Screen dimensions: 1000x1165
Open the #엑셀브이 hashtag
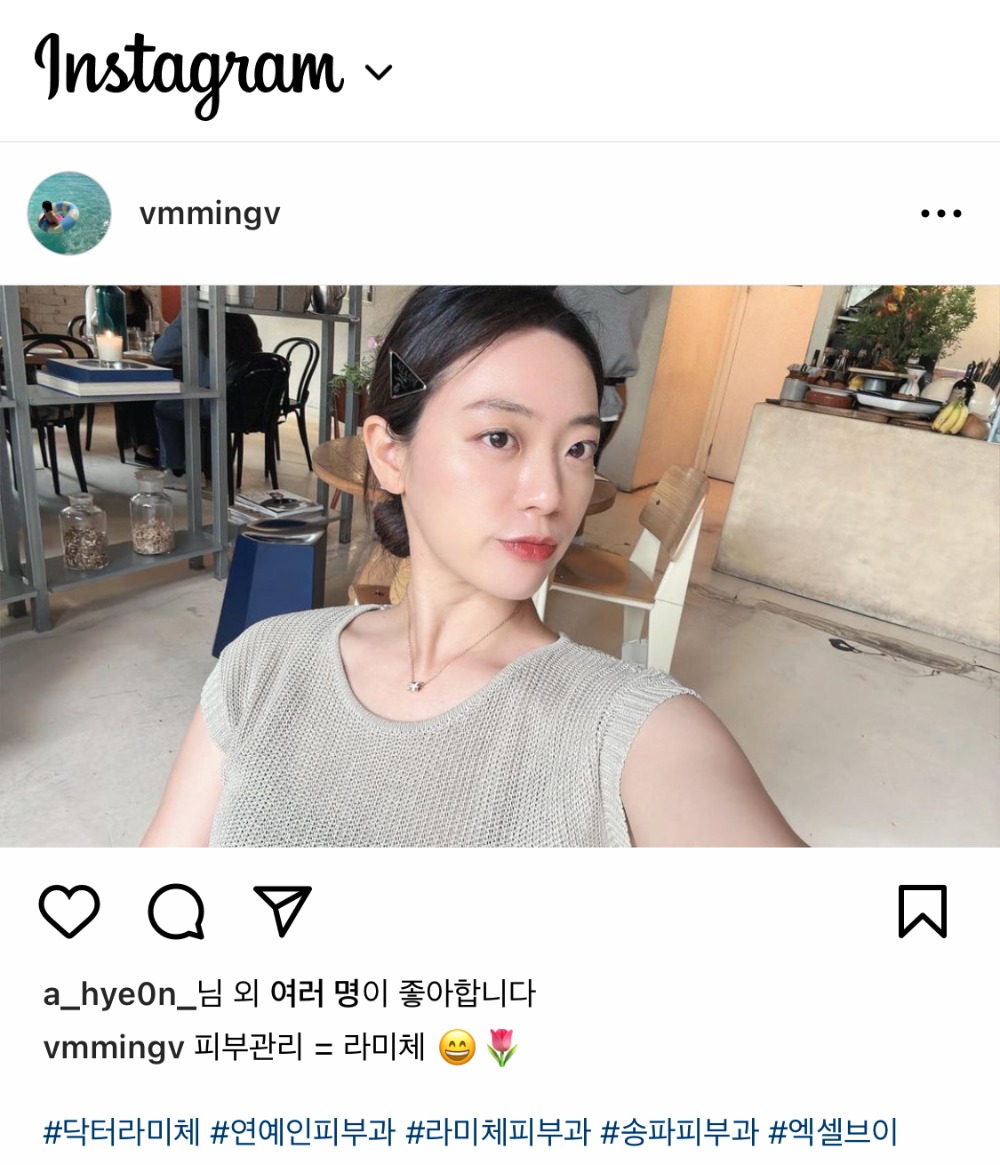click(x=833, y=1133)
